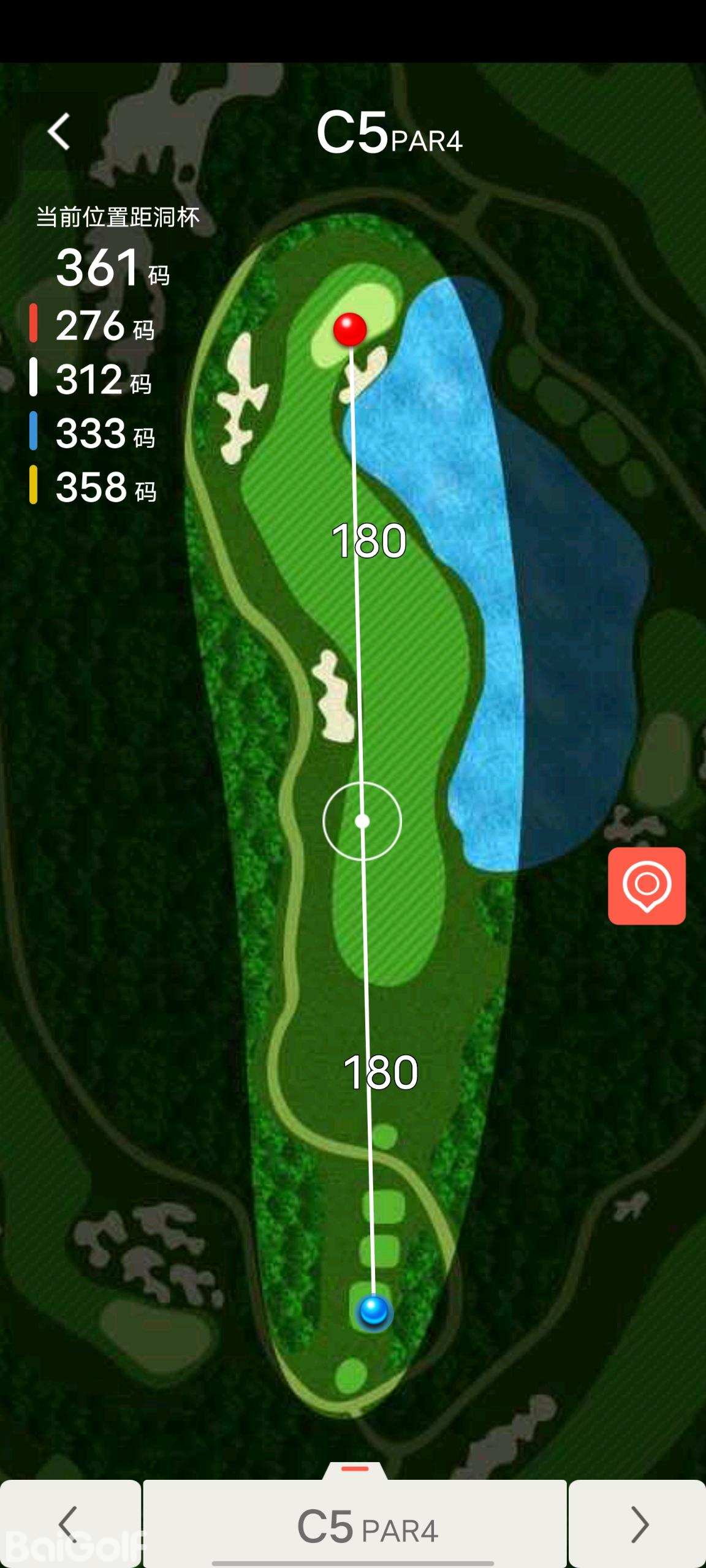Tap the red location pin button
706x1568 pixels.
[x=647, y=886]
